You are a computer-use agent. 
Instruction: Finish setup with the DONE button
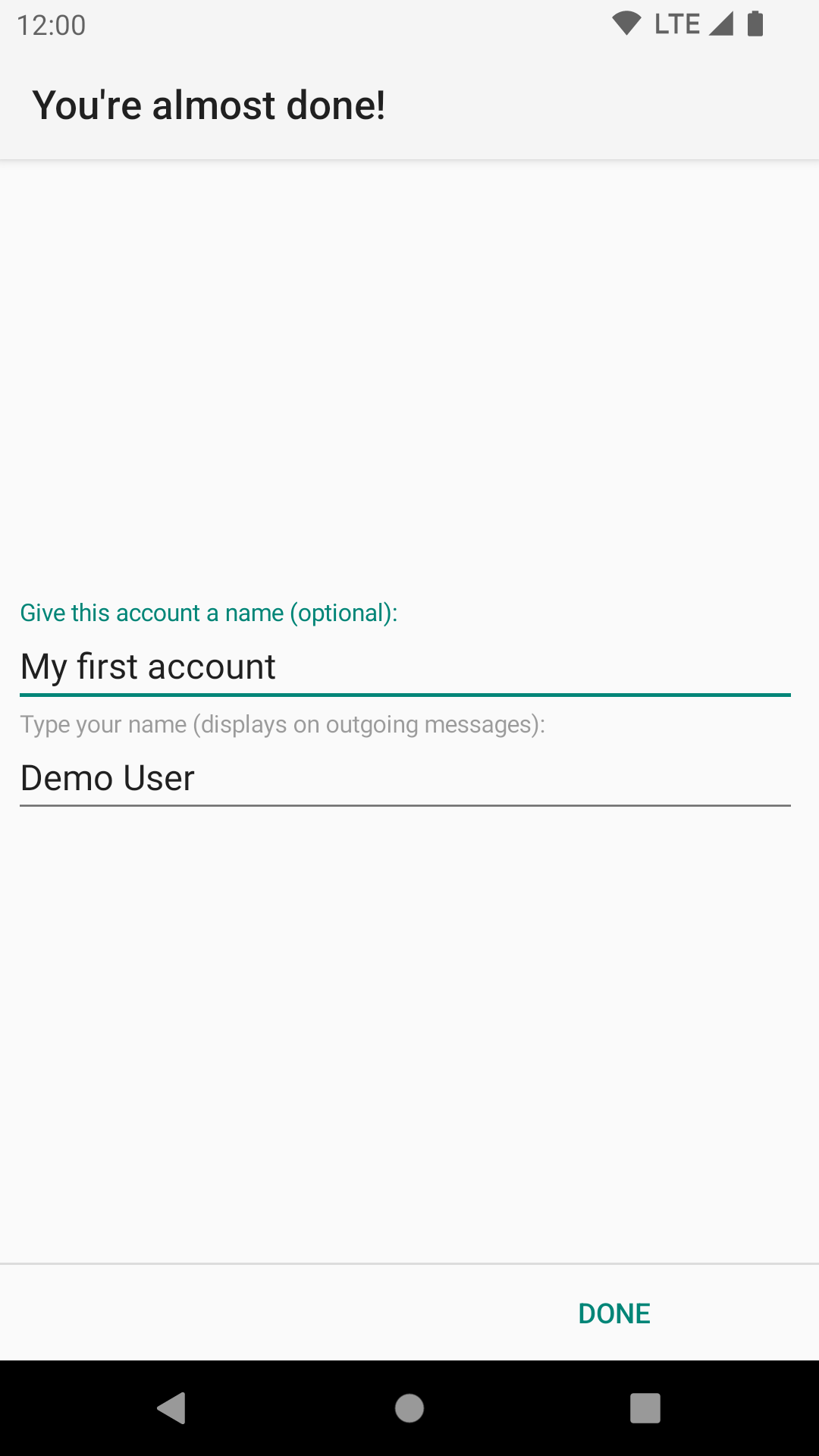(614, 1313)
